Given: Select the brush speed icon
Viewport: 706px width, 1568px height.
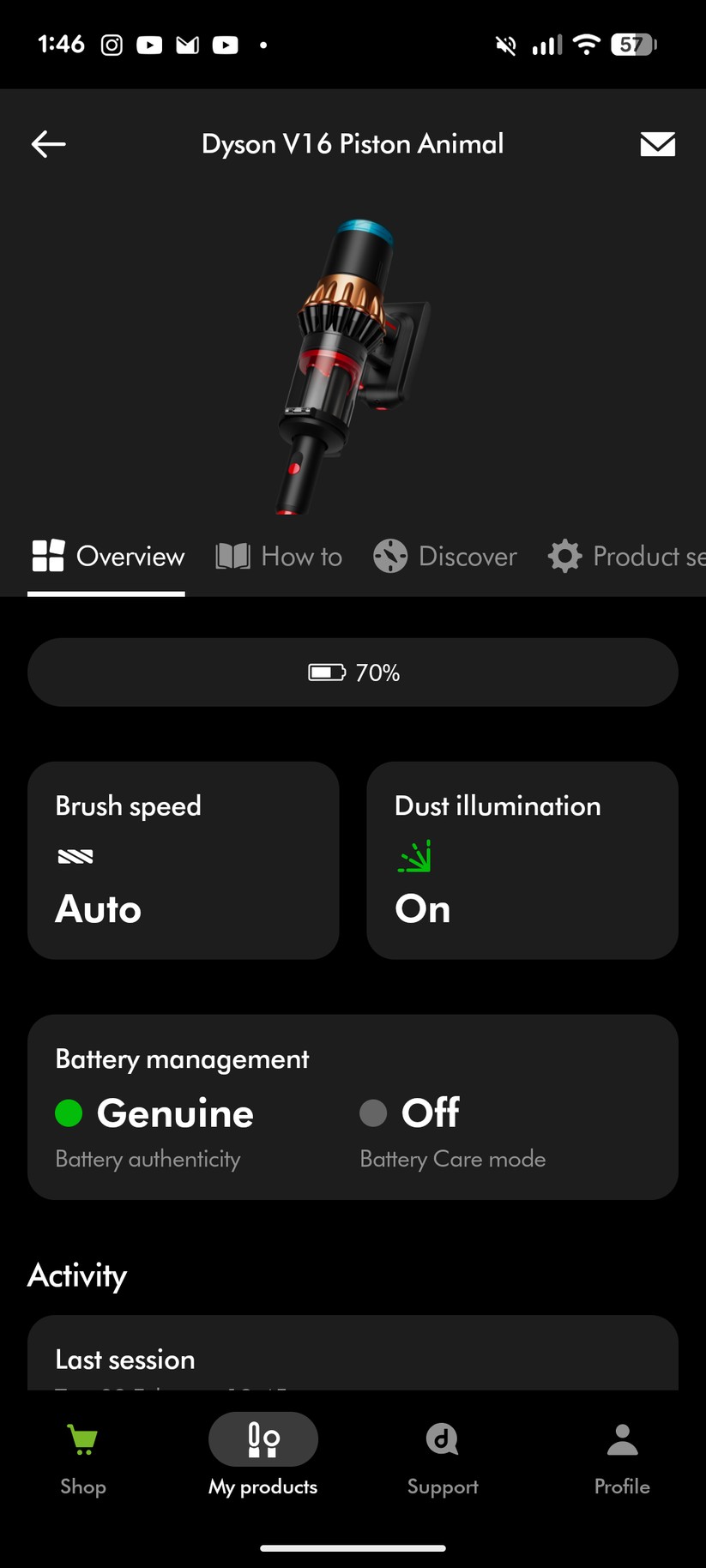Looking at the screenshot, I should point(76,855).
